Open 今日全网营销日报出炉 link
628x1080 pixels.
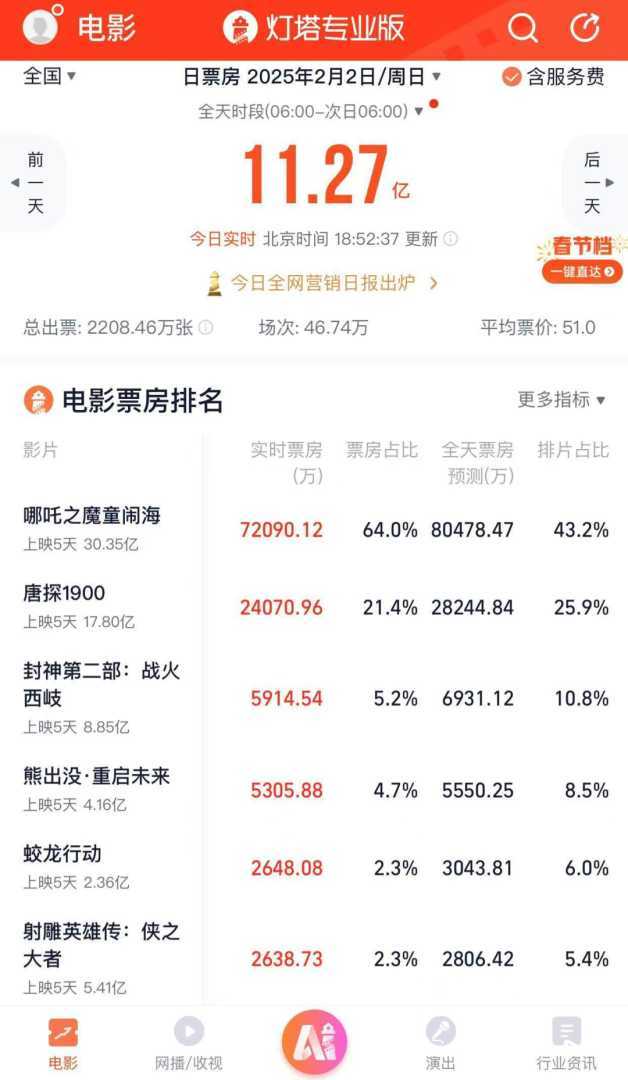(x=324, y=283)
